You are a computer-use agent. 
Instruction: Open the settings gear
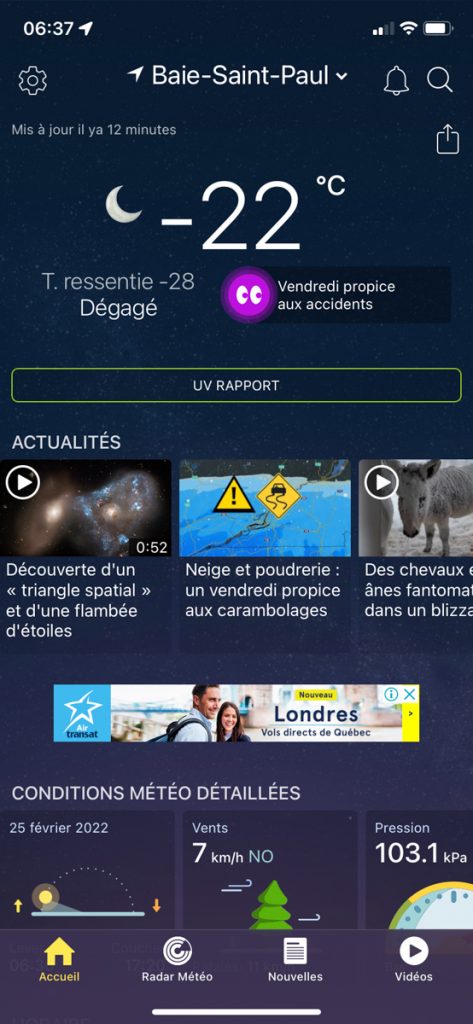coord(33,80)
